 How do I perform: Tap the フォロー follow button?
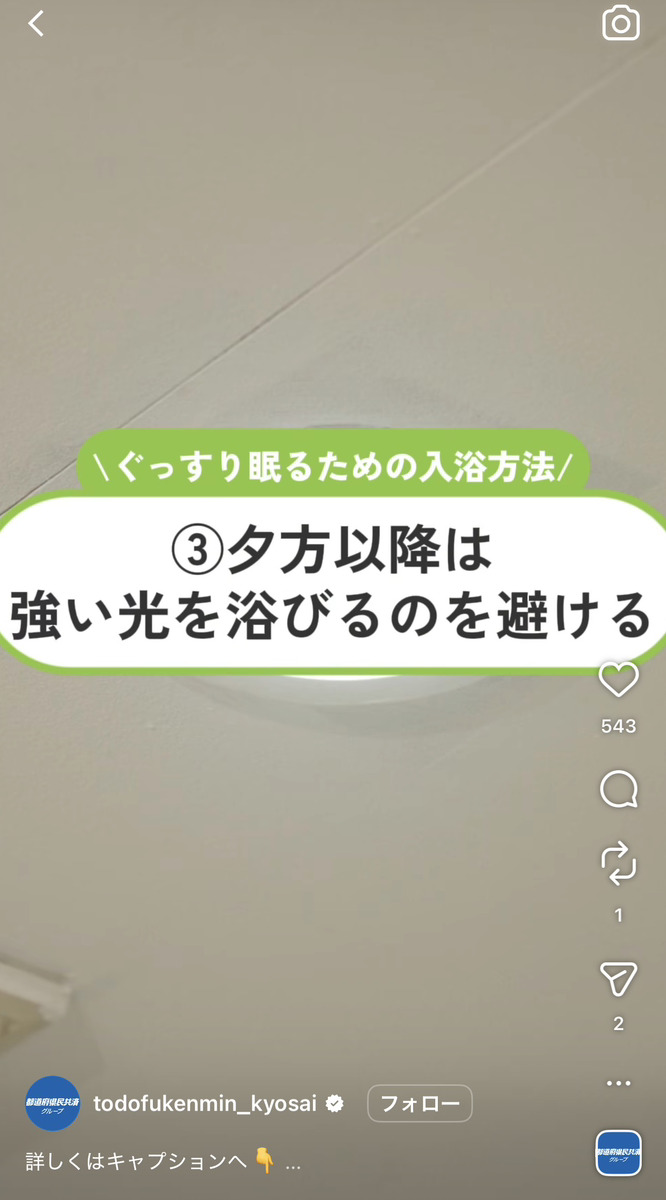[419, 1104]
